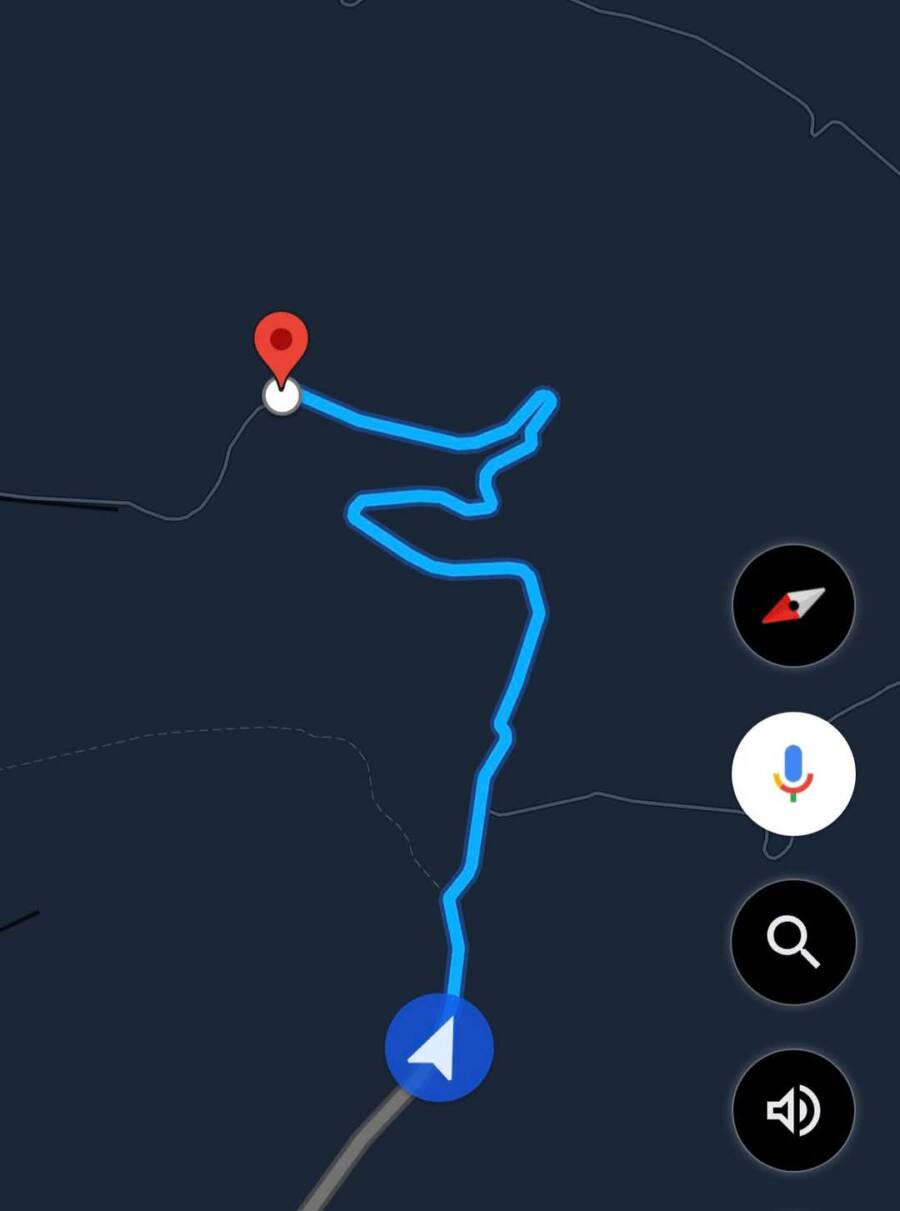Image resolution: width=900 pixels, height=1211 pixels.
Task: Tap the white circle at the route endpoint
Action: coord(281,397)
